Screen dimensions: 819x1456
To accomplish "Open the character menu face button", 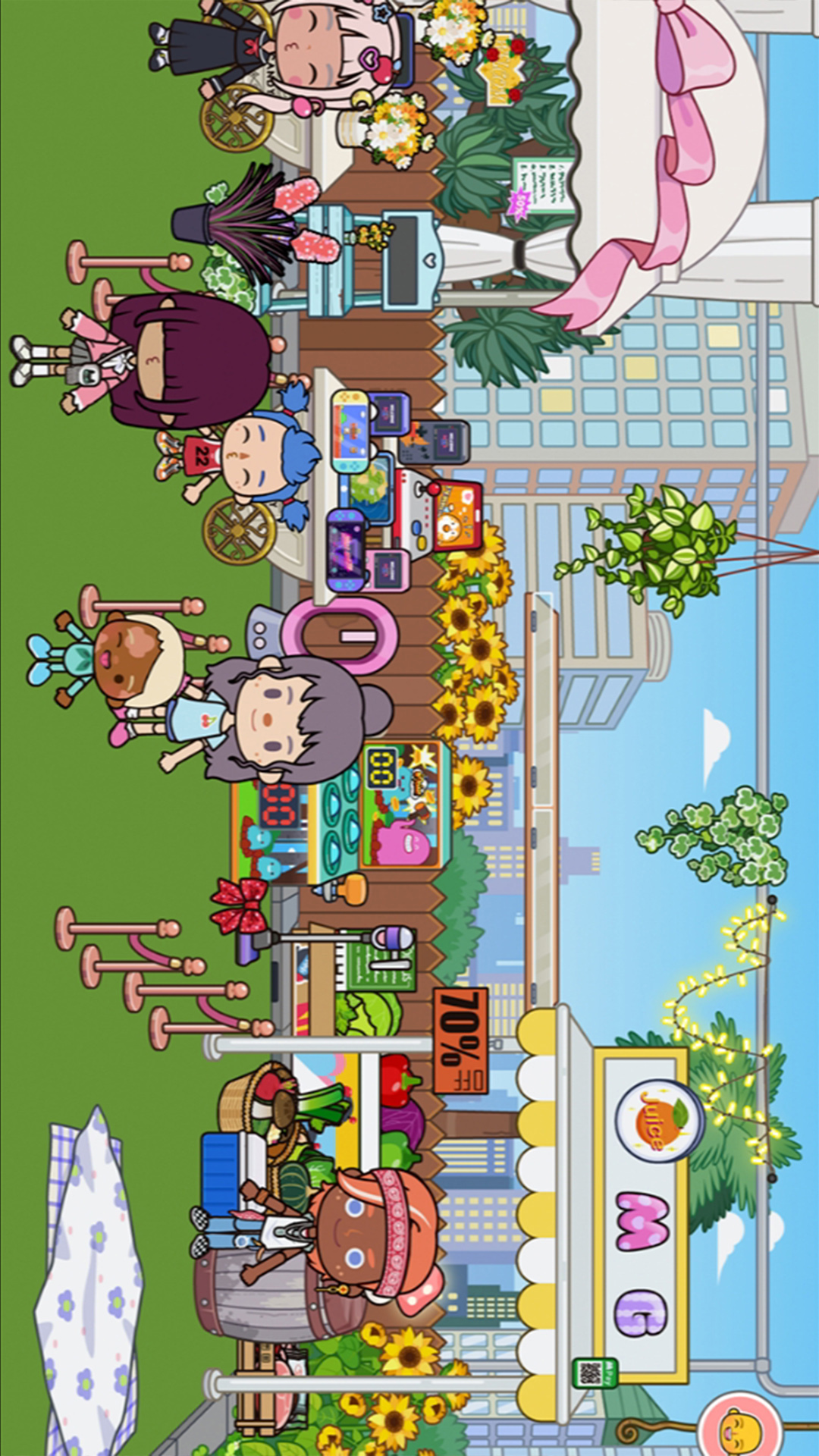I will (739, 1426).
